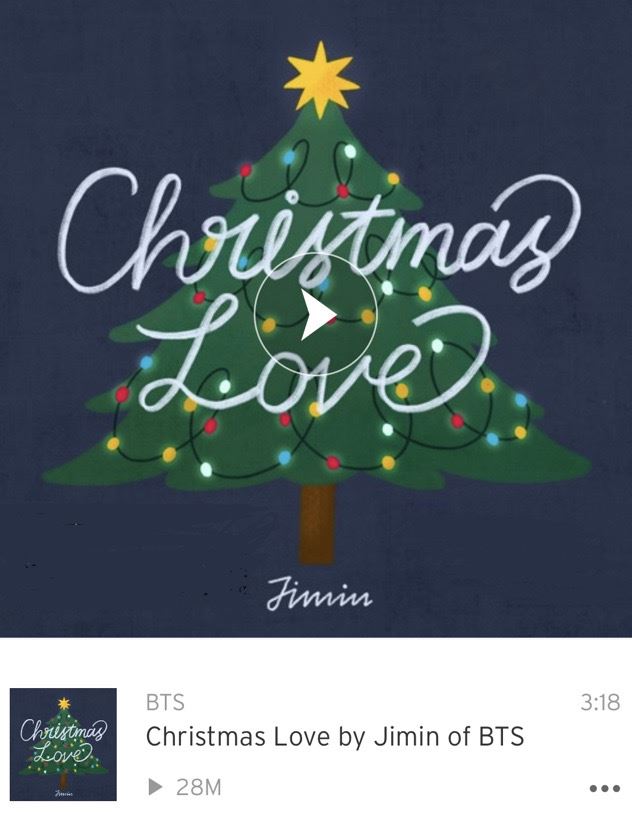Open track Christmas Love by Jimin of BTS
The height and width of the screenshot is (828, 632).
coord(334,738)
